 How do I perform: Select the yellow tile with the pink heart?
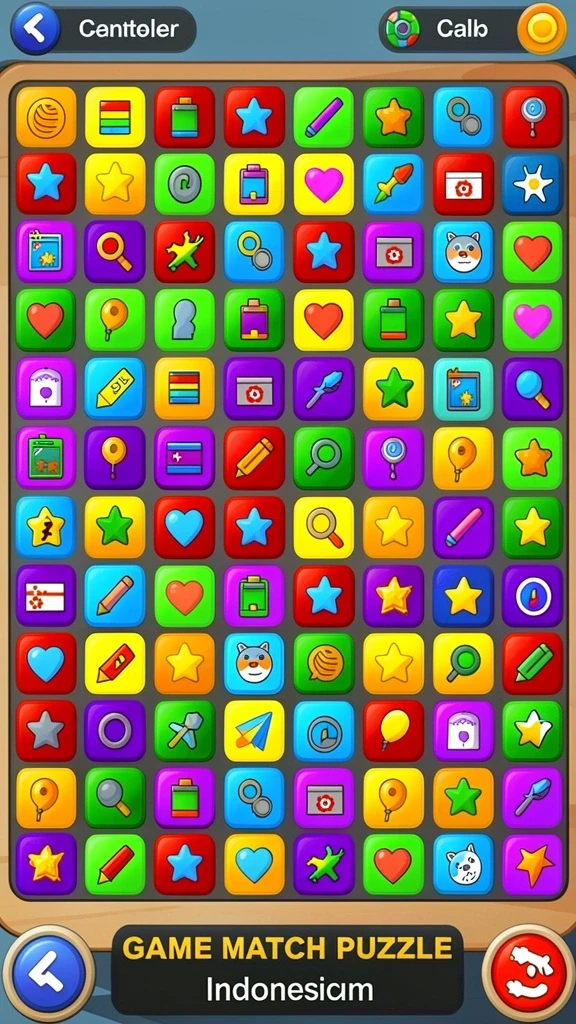pyautogui.click(x=324, y=184)
